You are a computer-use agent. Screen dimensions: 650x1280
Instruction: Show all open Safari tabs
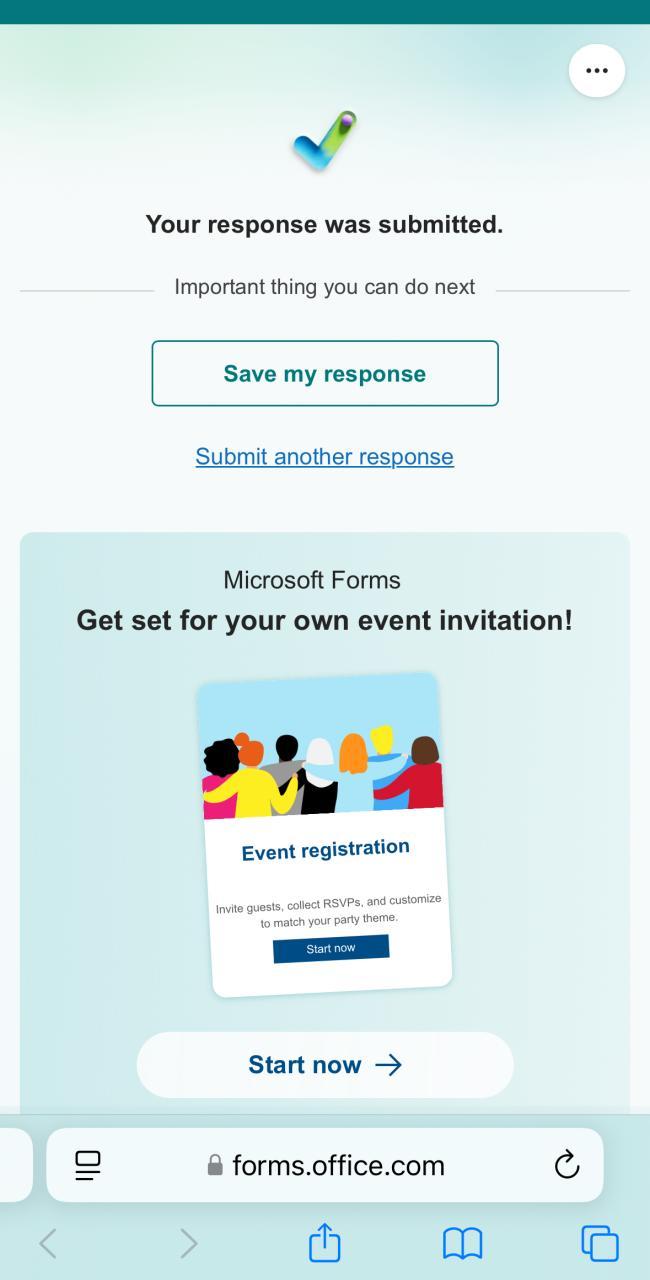click(600, 1244)
